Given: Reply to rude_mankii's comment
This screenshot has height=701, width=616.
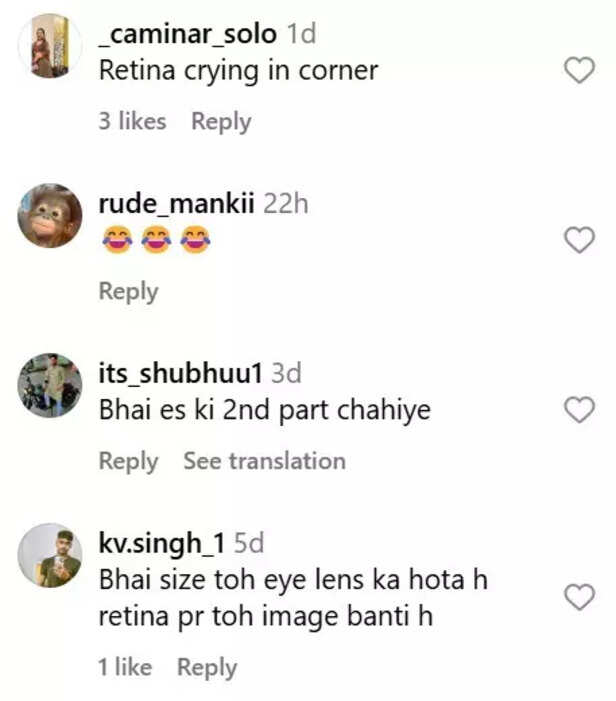Looking at the screenshot, I should 128,291.
